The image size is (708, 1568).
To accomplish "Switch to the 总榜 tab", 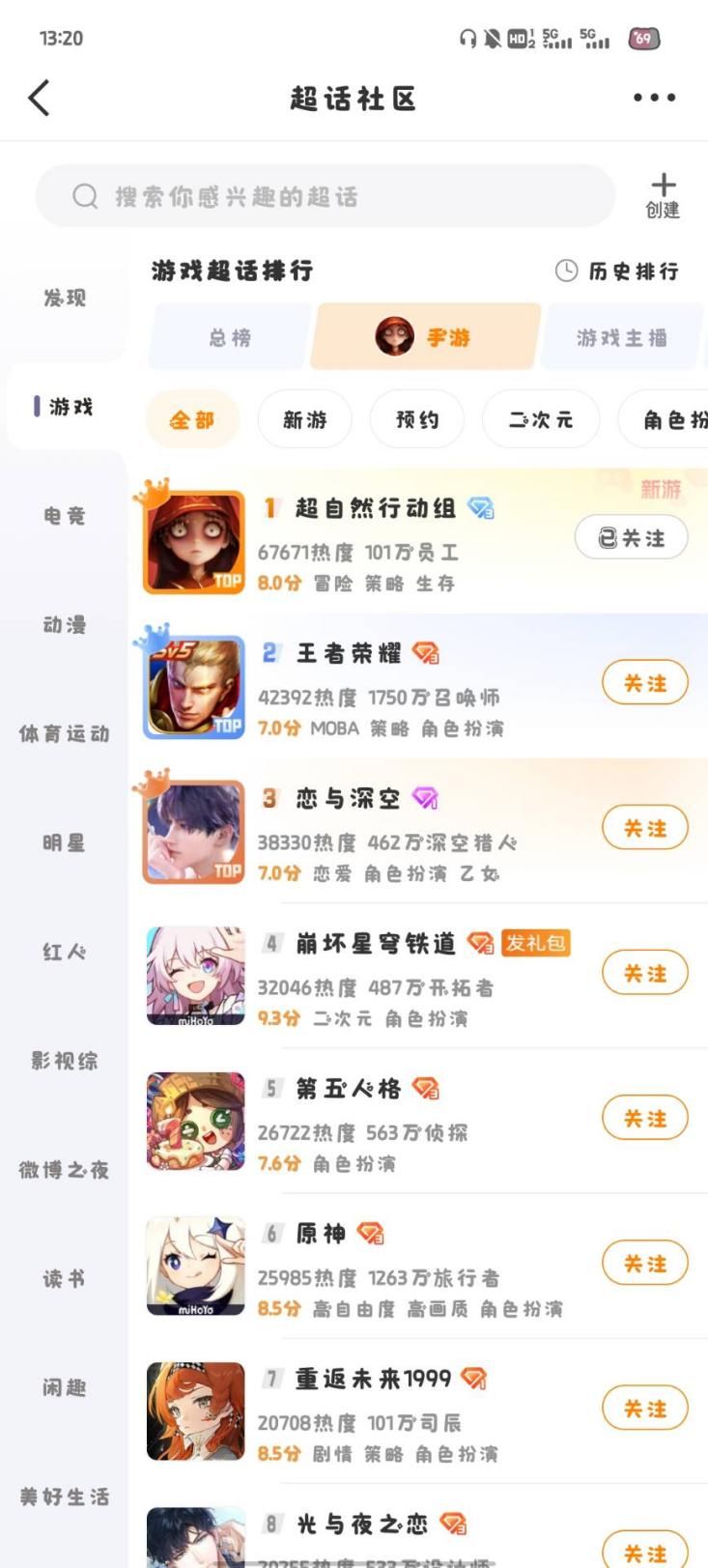I will click(x=229, y=336).
